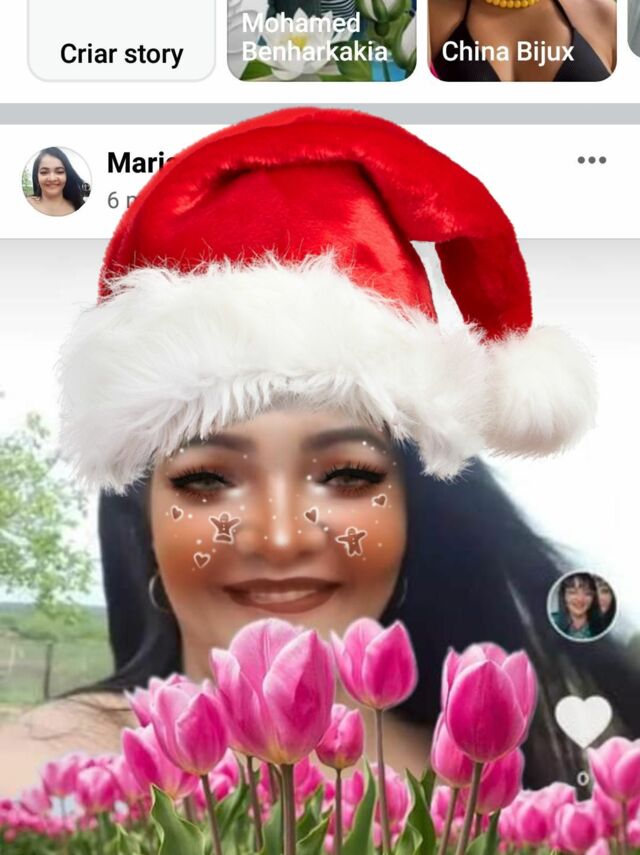The width and height of the screenshot is (640, 855).
Task: Open Mohamed Benharkakia's story
Action: tap(321, 40)
